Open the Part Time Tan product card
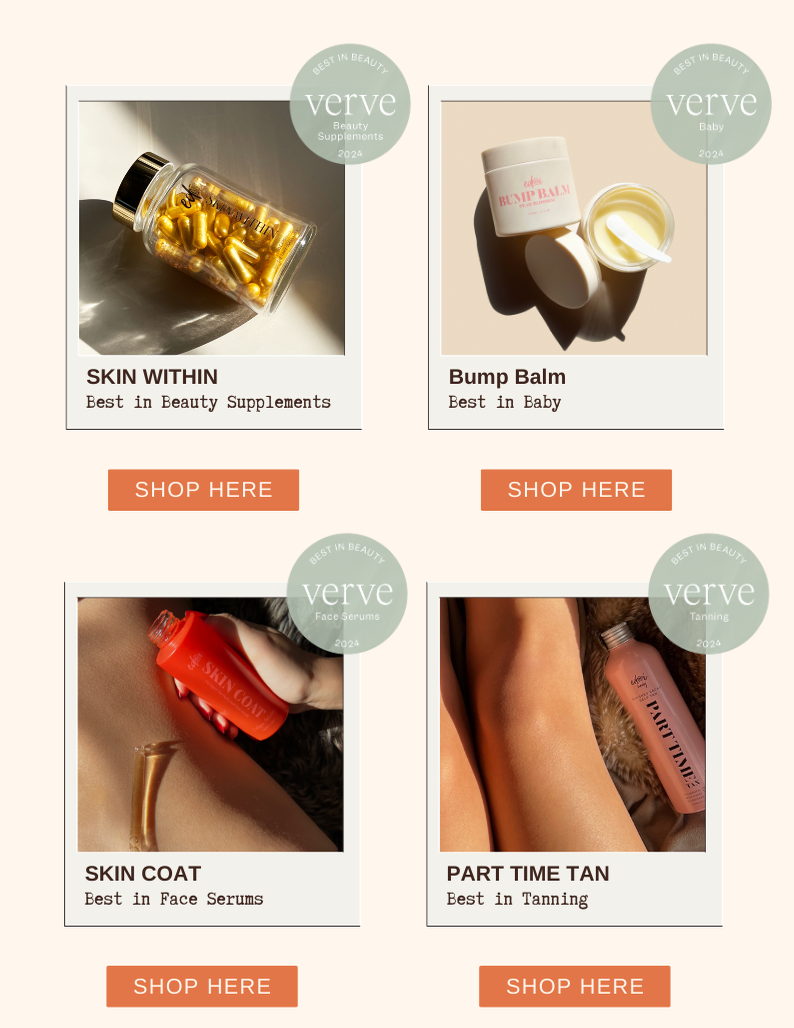The width and height of the screenshot is (794, 1028). 573,754
